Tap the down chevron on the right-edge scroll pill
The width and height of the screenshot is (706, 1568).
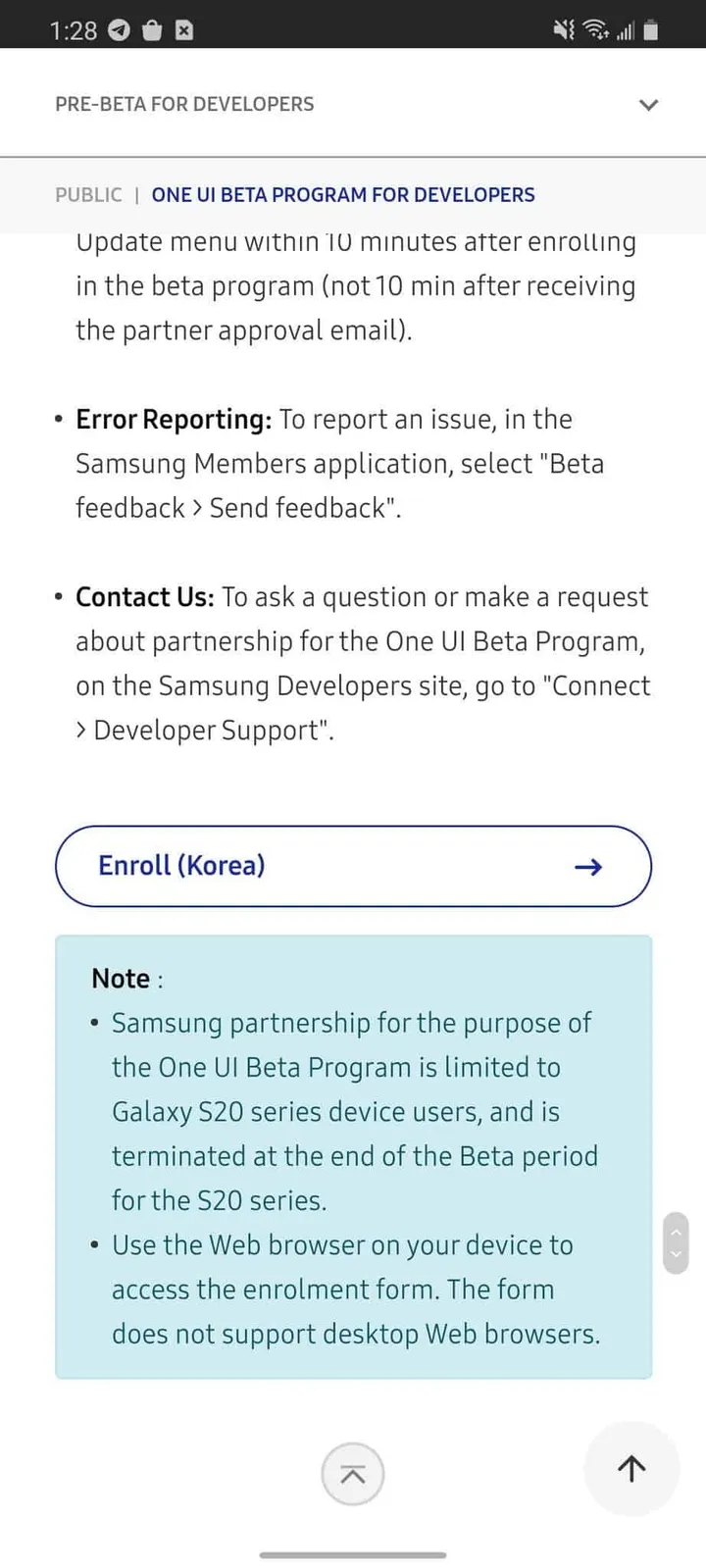point(676,1255)
